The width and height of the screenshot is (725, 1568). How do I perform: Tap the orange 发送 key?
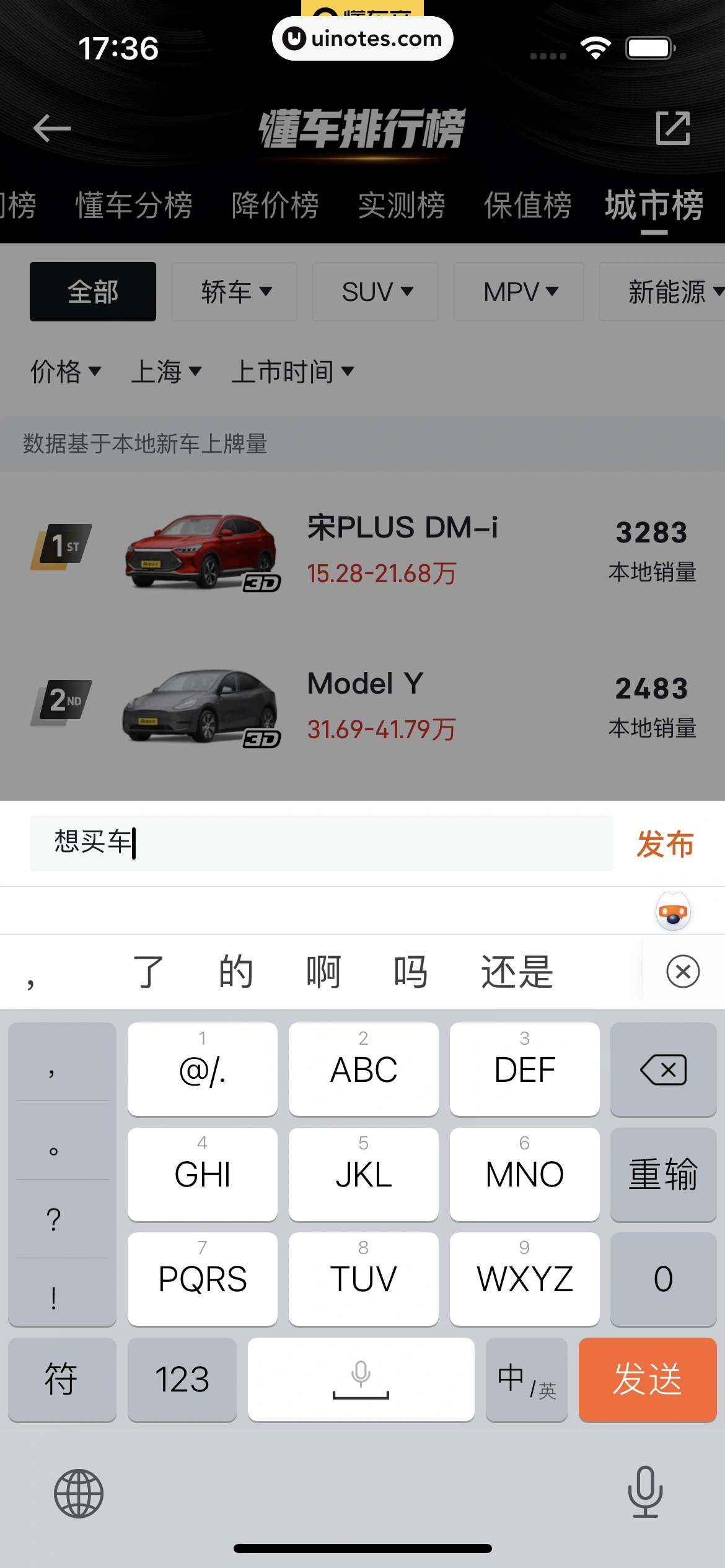point(647,1379)
